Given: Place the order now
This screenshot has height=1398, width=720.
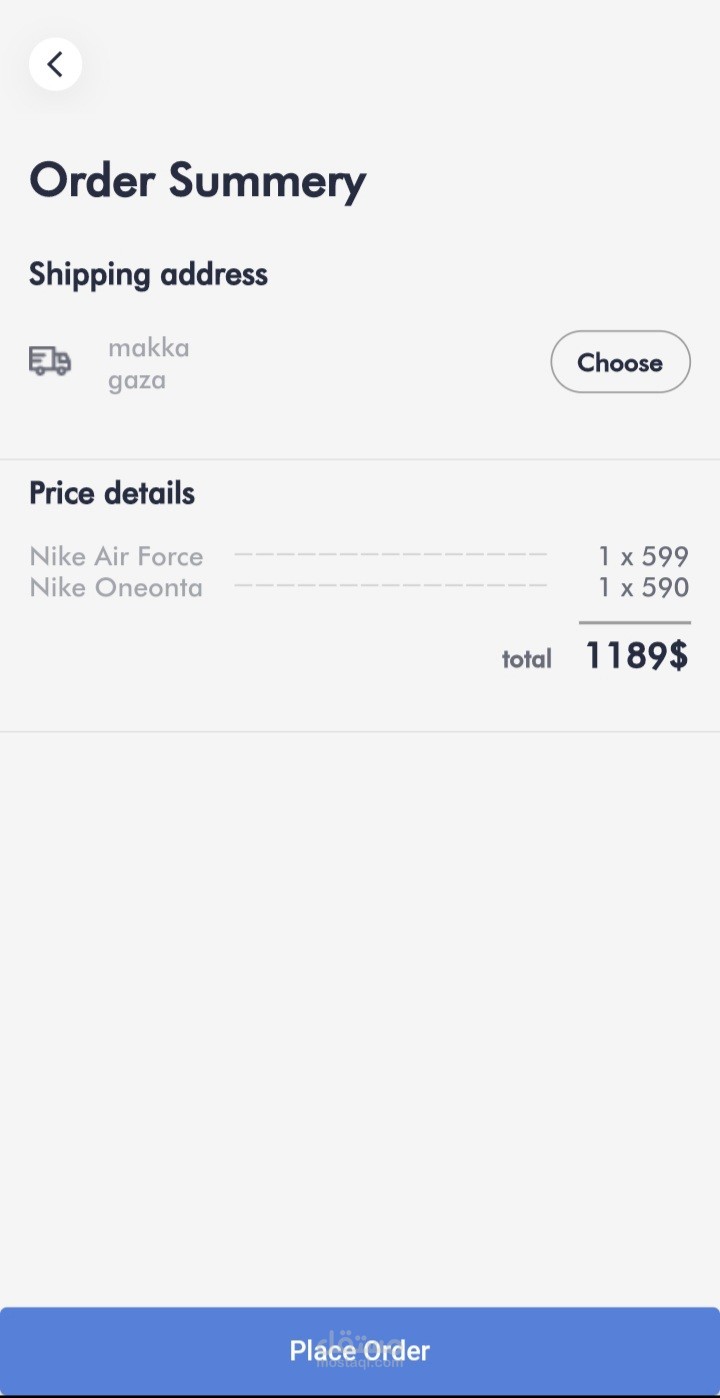Looking at the screenshot, I should tap(360, 1351).
